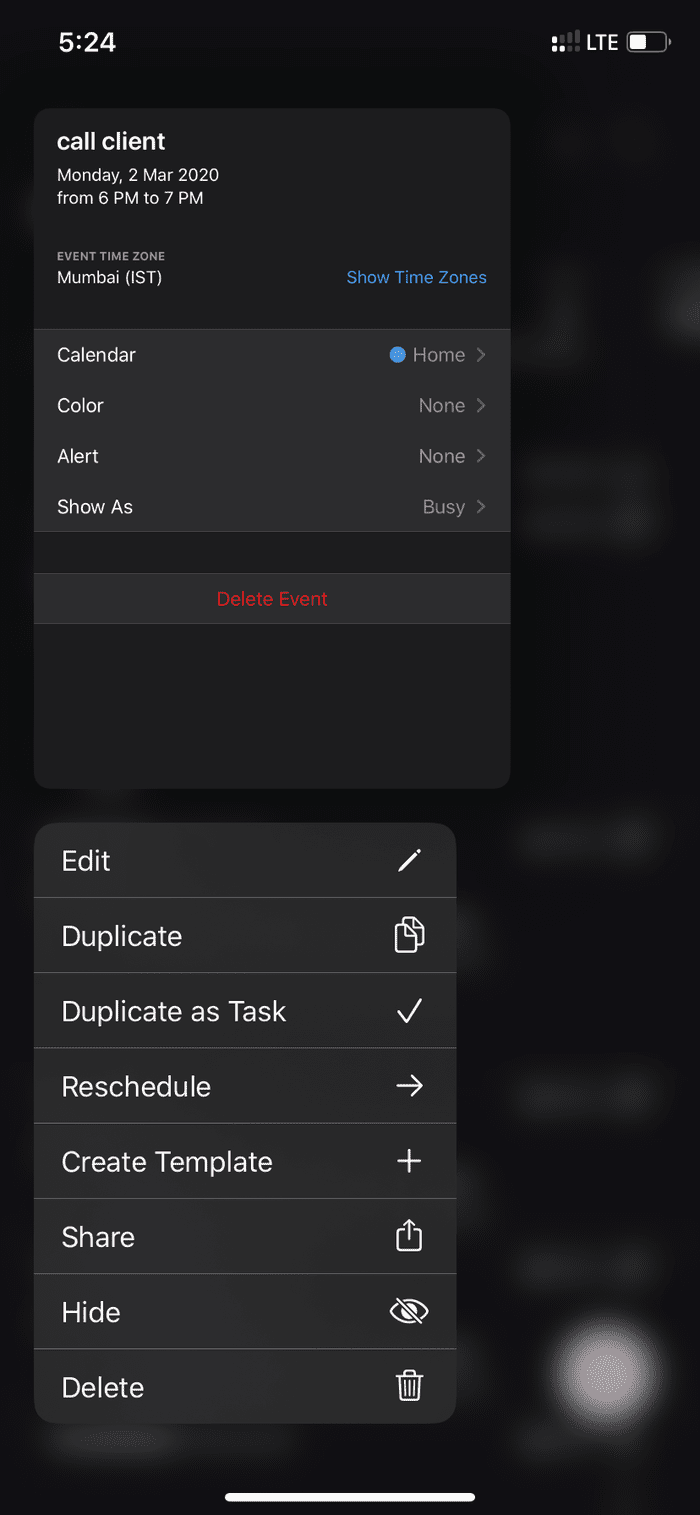The height and width of the screenshot is (1515, 700).
Task: Tap Delete in the context menu
Action: coord(245,1387)
